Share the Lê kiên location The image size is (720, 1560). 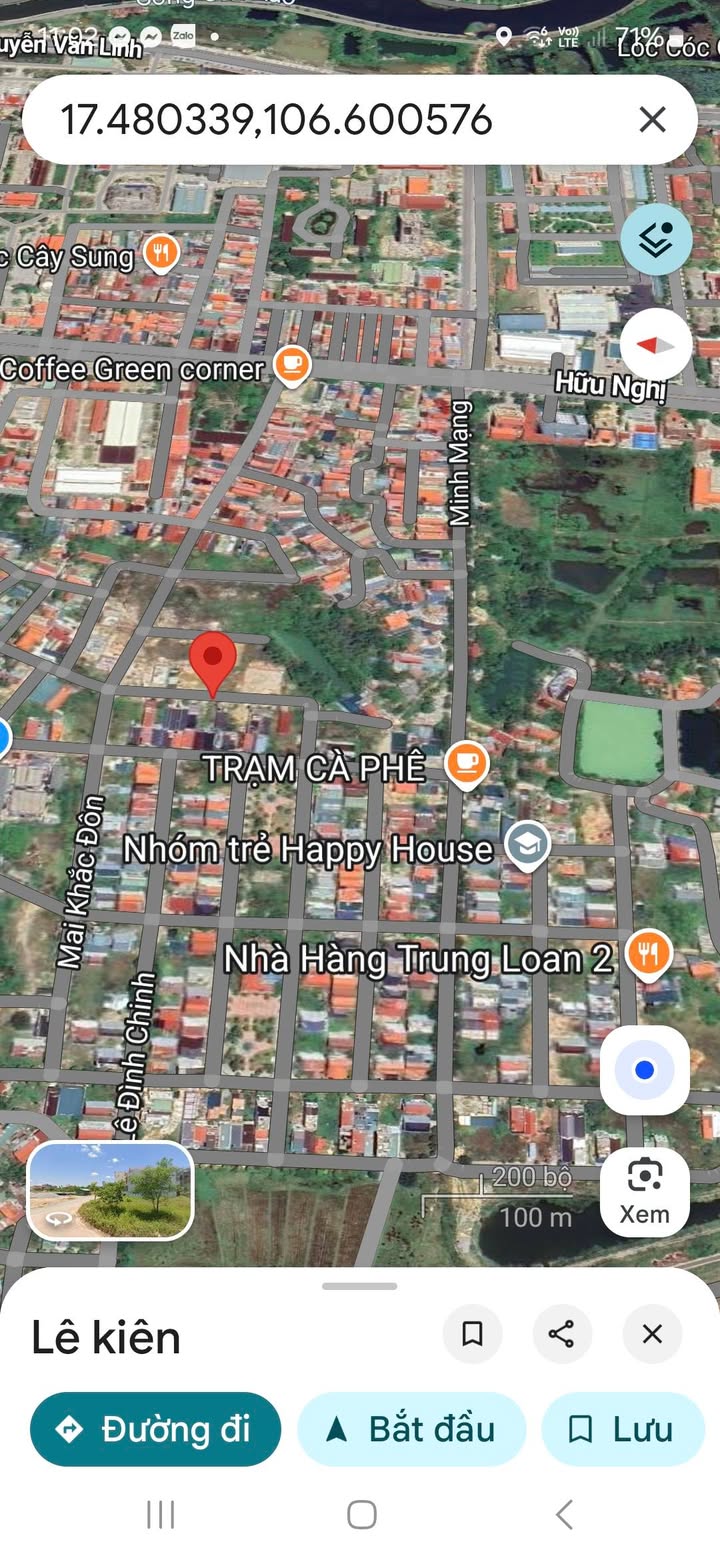coord(562,1334)
